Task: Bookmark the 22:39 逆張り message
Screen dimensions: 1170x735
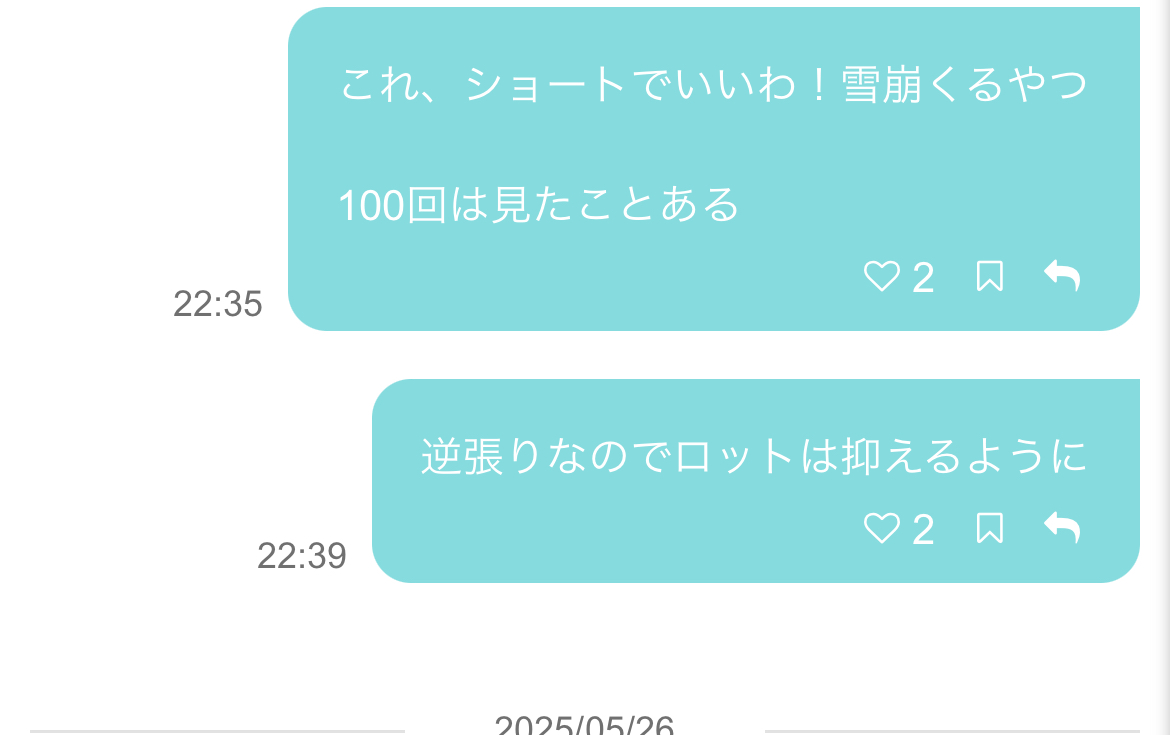Action: 989,529
